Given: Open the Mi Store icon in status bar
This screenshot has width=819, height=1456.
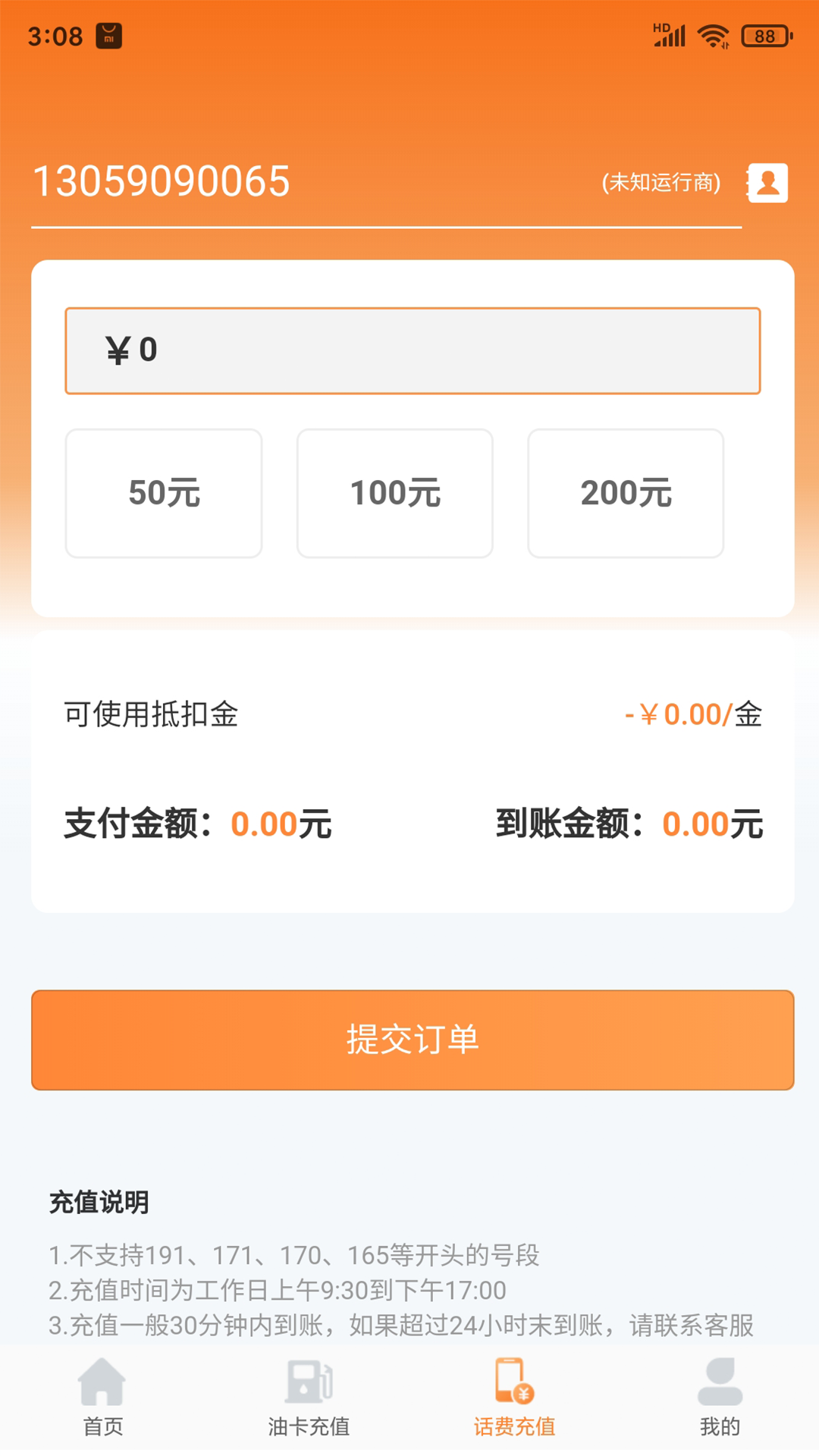Looking at the screenshot, I should tap(107, 34).
